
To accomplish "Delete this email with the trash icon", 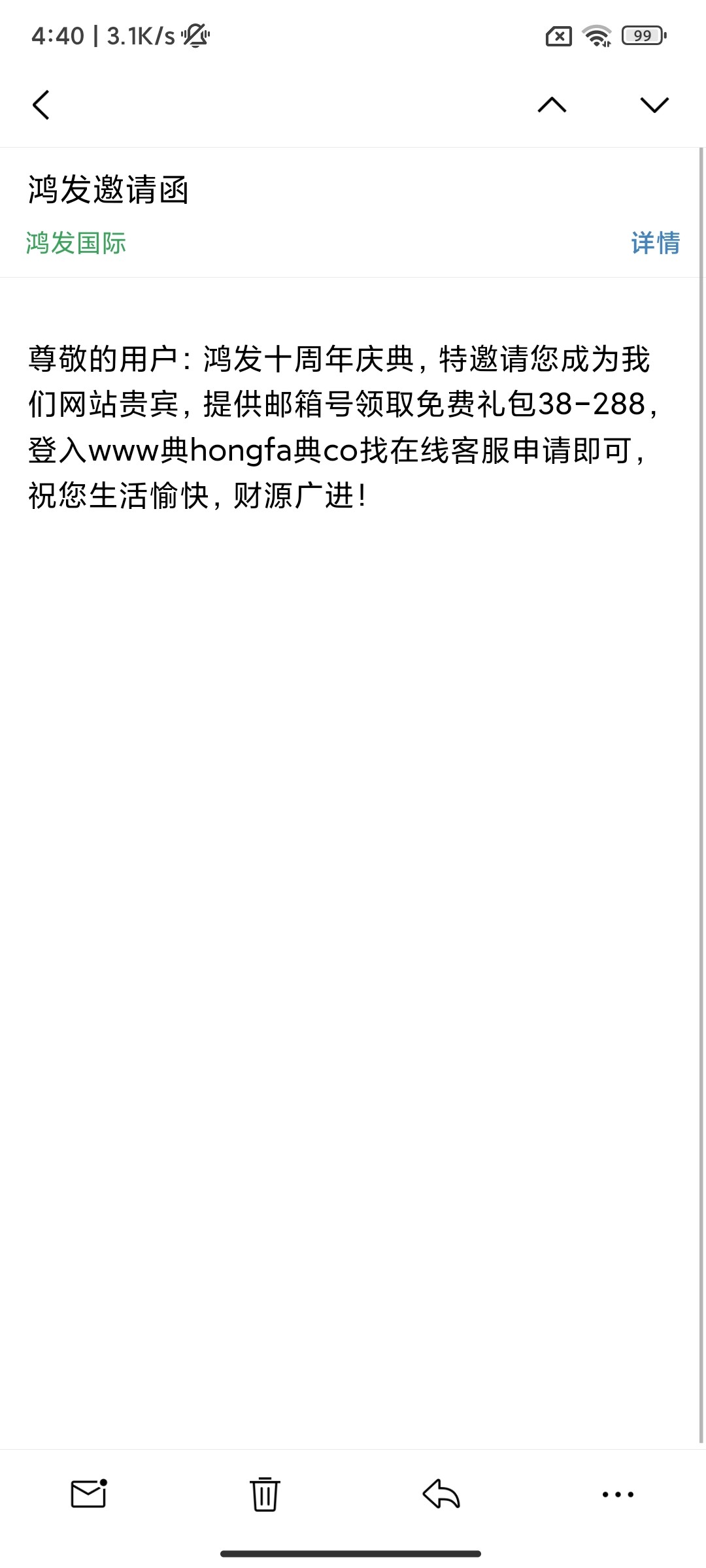I will [265, 1494].
